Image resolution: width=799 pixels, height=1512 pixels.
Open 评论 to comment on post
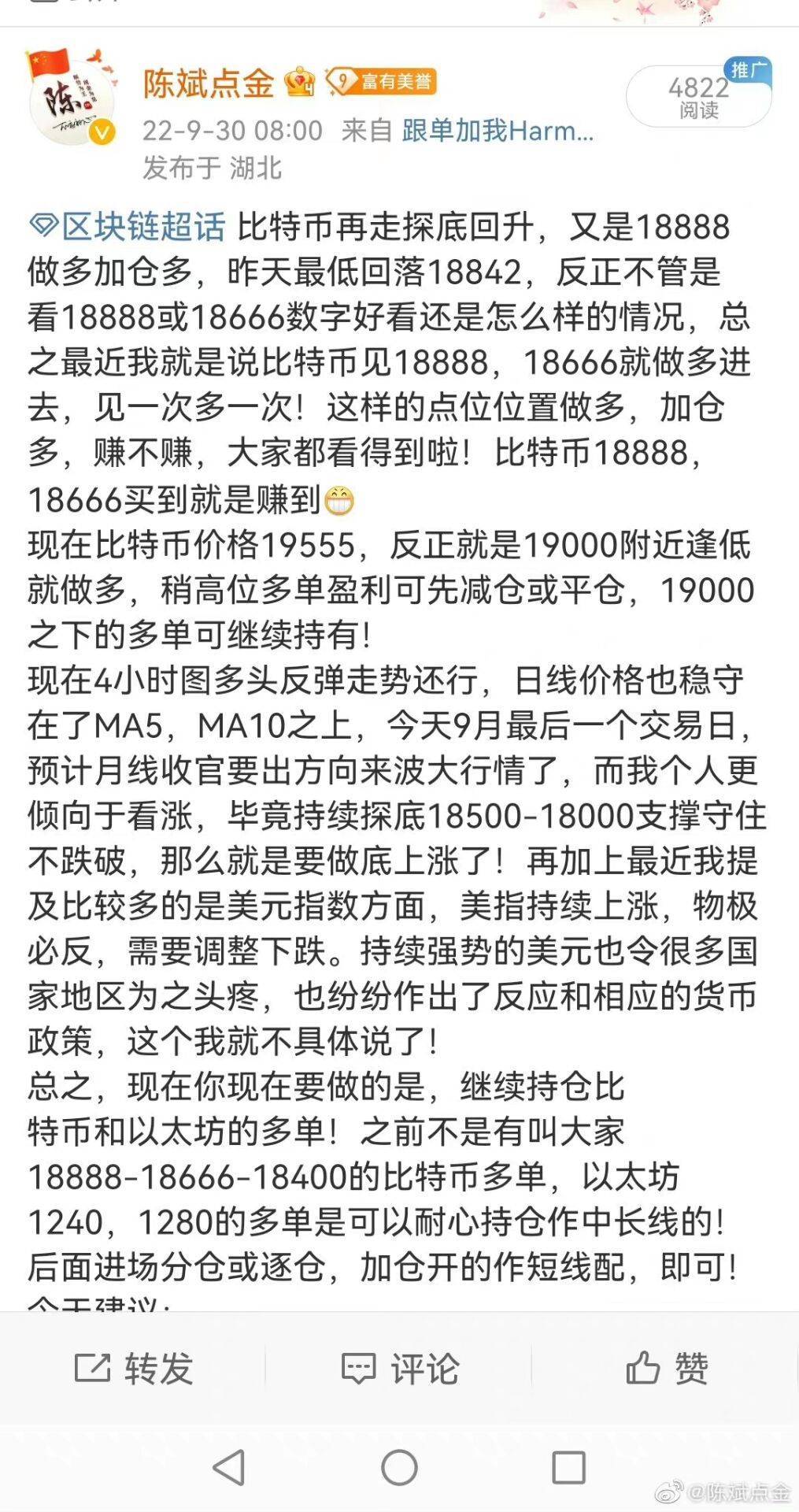(400, 1369)
